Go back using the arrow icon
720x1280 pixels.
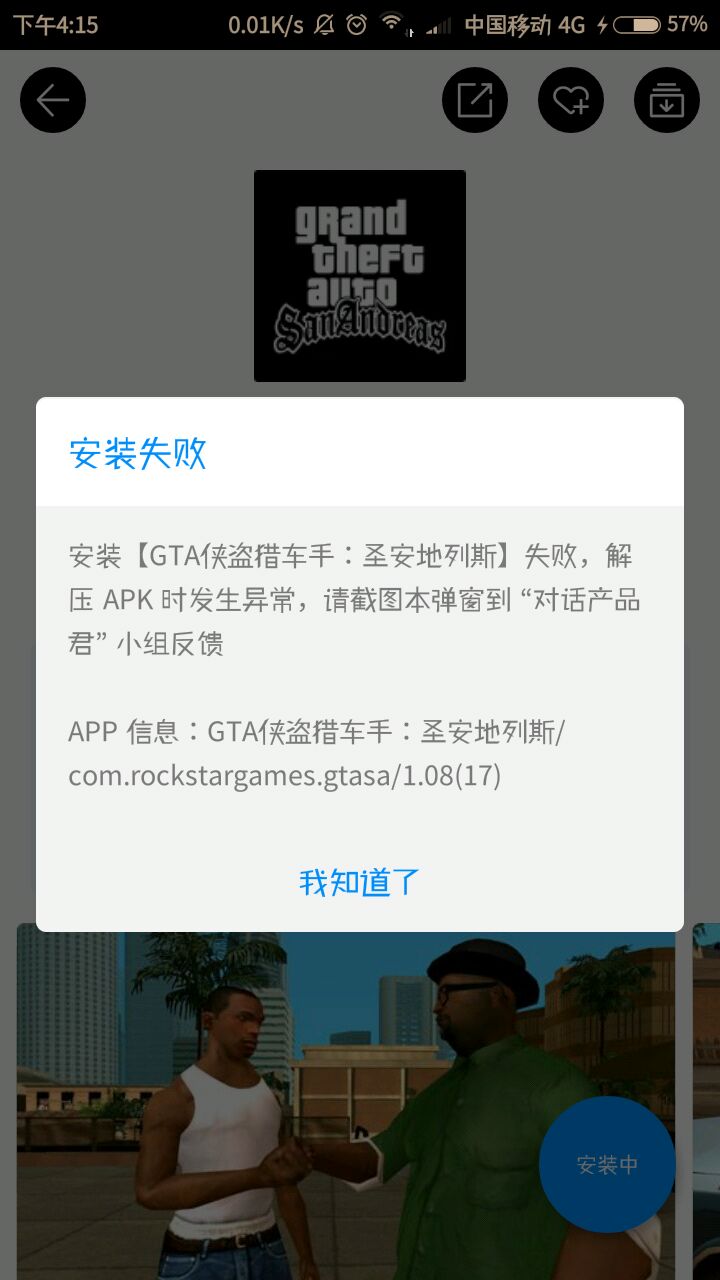click(53, 100)
